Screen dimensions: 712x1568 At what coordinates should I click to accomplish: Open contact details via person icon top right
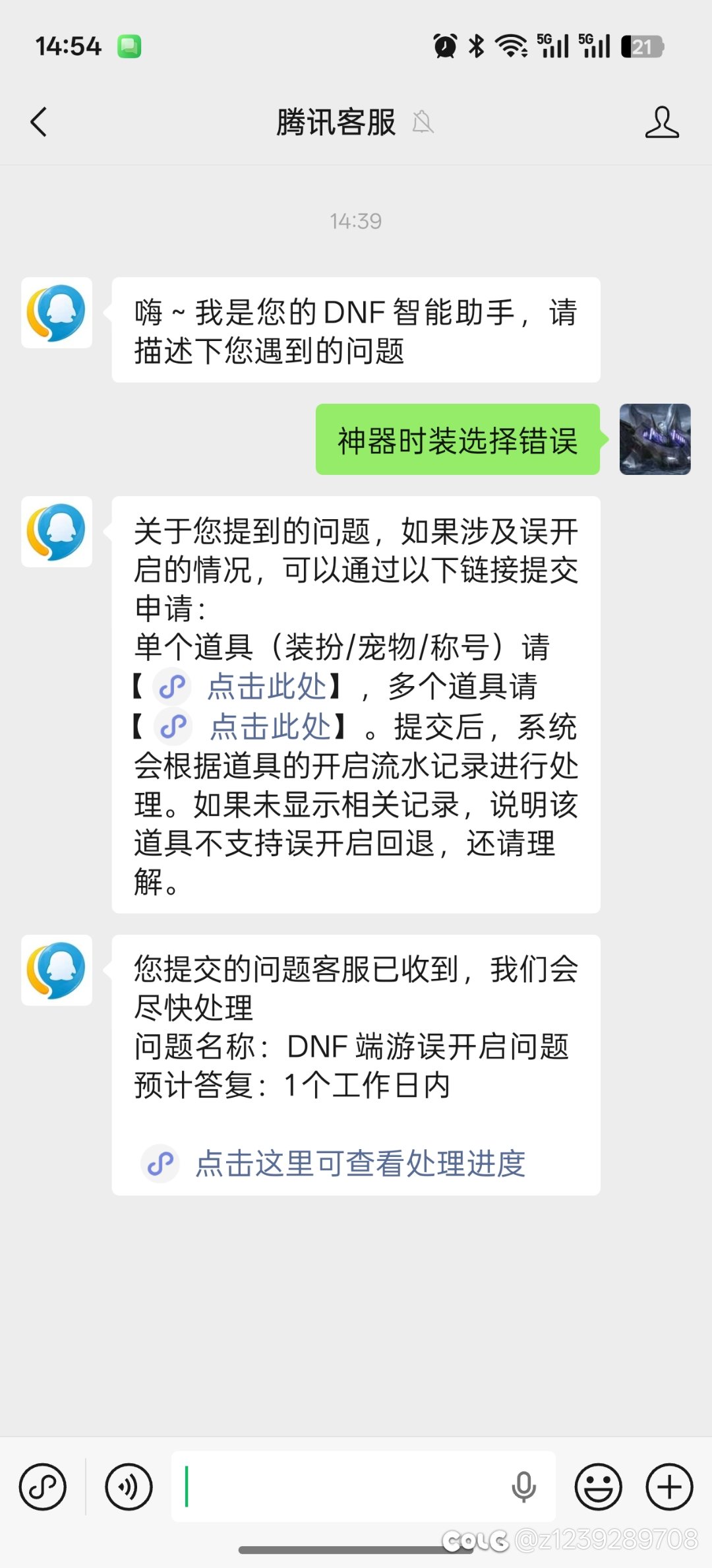point(663,121)
